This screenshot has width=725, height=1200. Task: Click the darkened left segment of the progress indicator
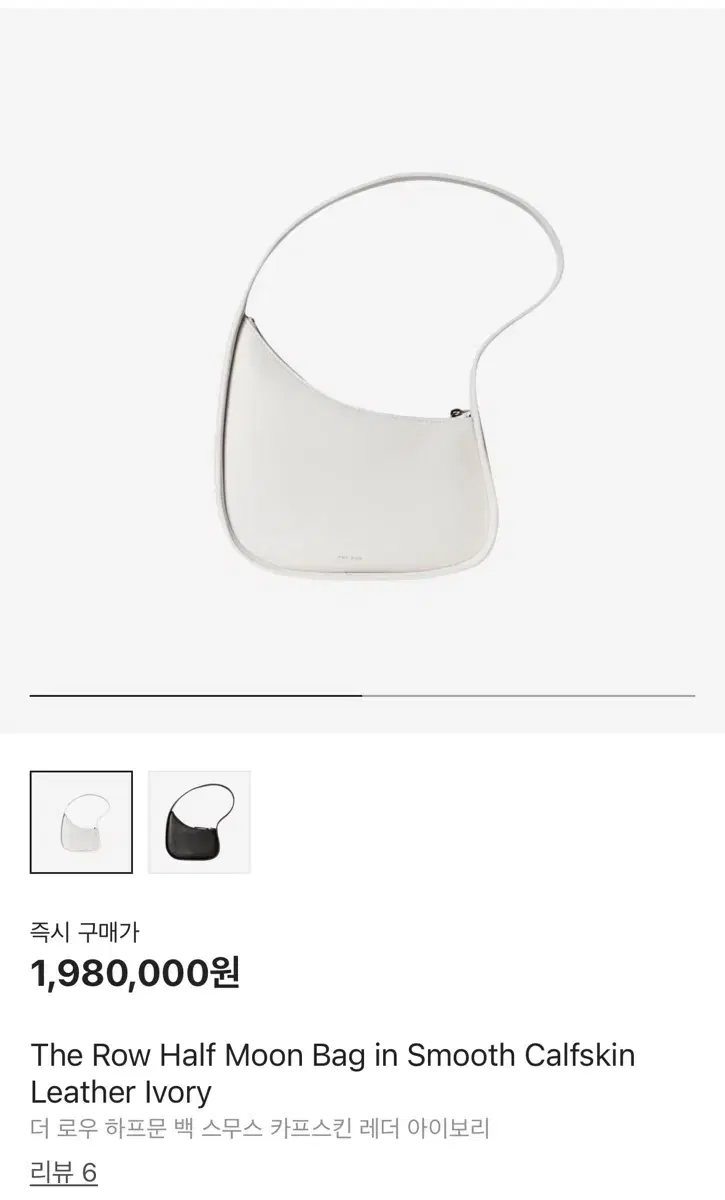[195, 692]
